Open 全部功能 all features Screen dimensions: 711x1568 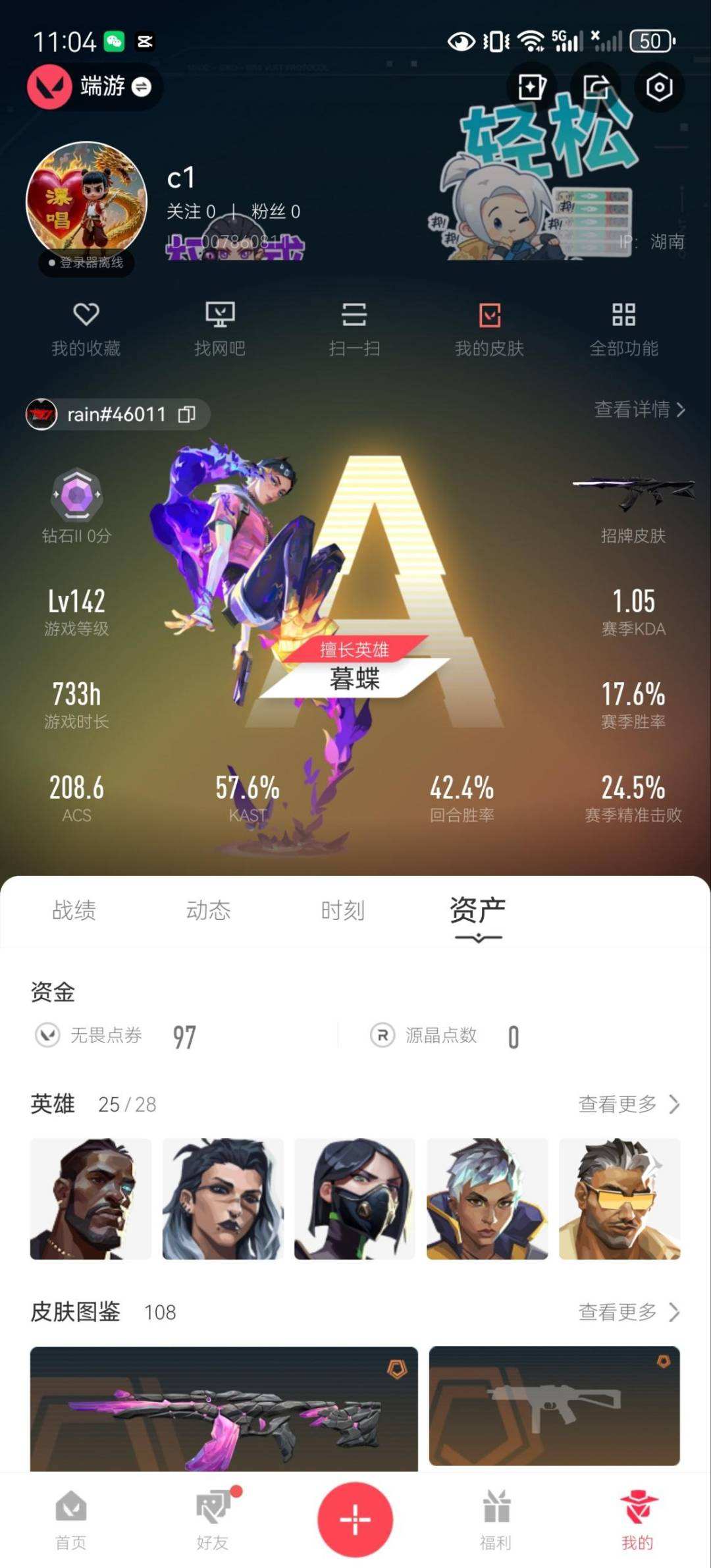click(623, 329)
